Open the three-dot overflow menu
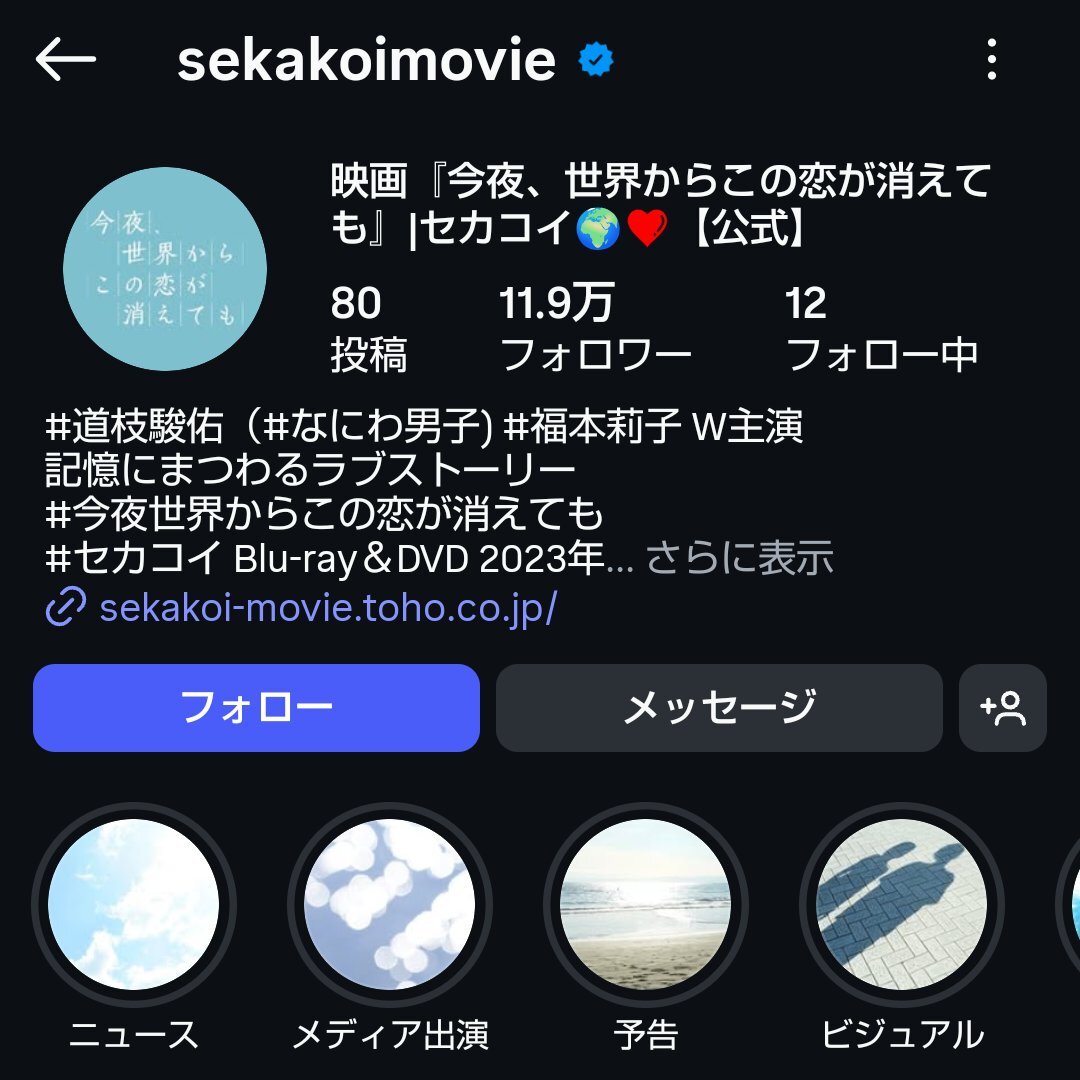Viewport: 1080px width, 1080px height. pos(991,60)
